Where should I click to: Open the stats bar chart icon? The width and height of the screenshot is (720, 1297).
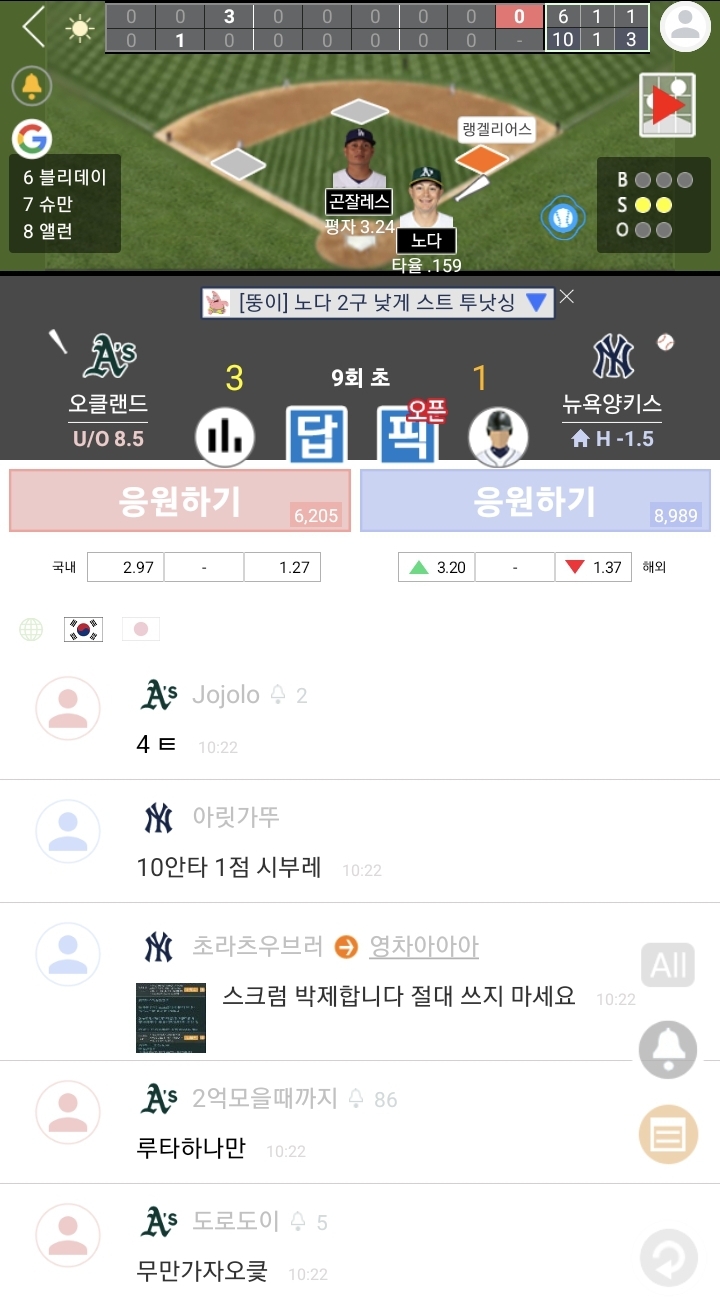225,437
